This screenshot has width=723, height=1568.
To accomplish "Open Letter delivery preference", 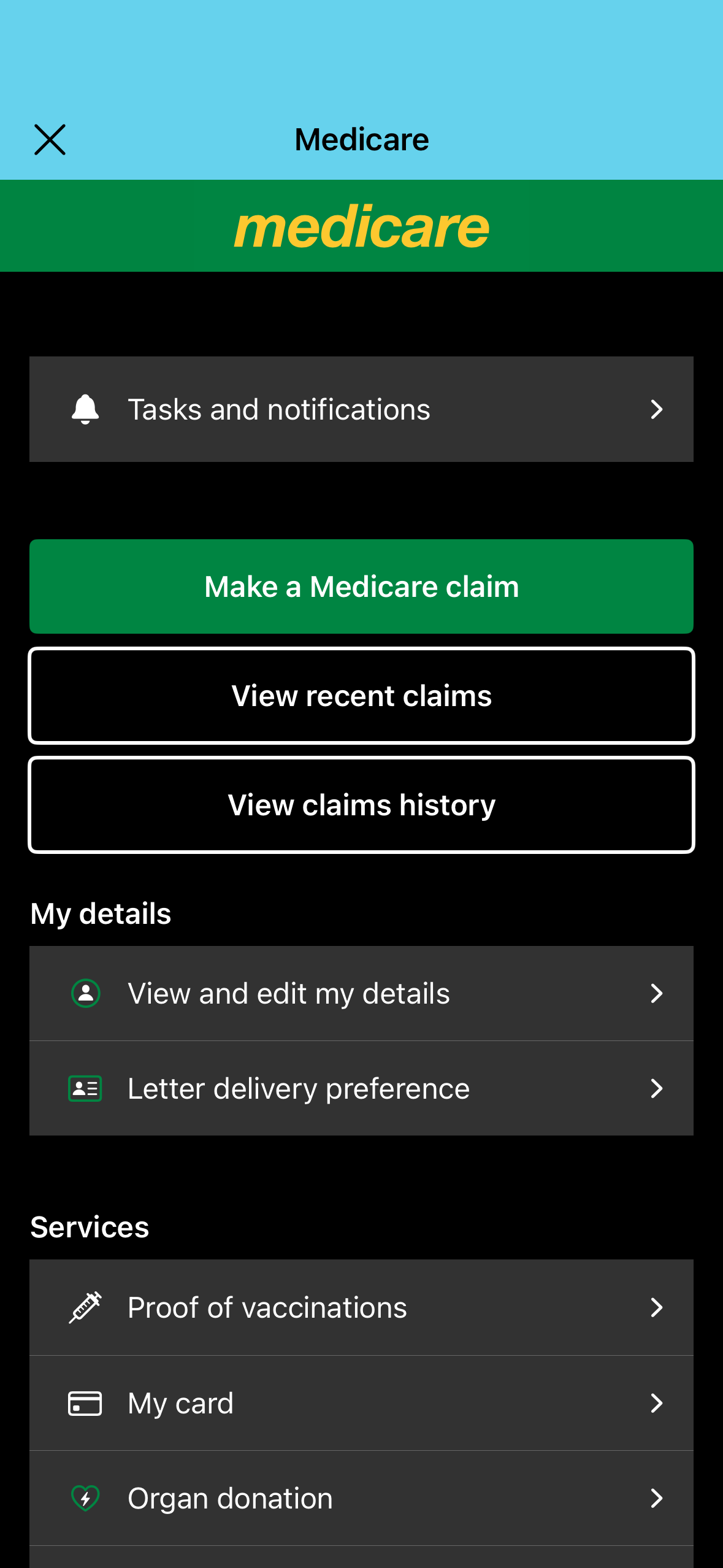I will click(361, 1088).
